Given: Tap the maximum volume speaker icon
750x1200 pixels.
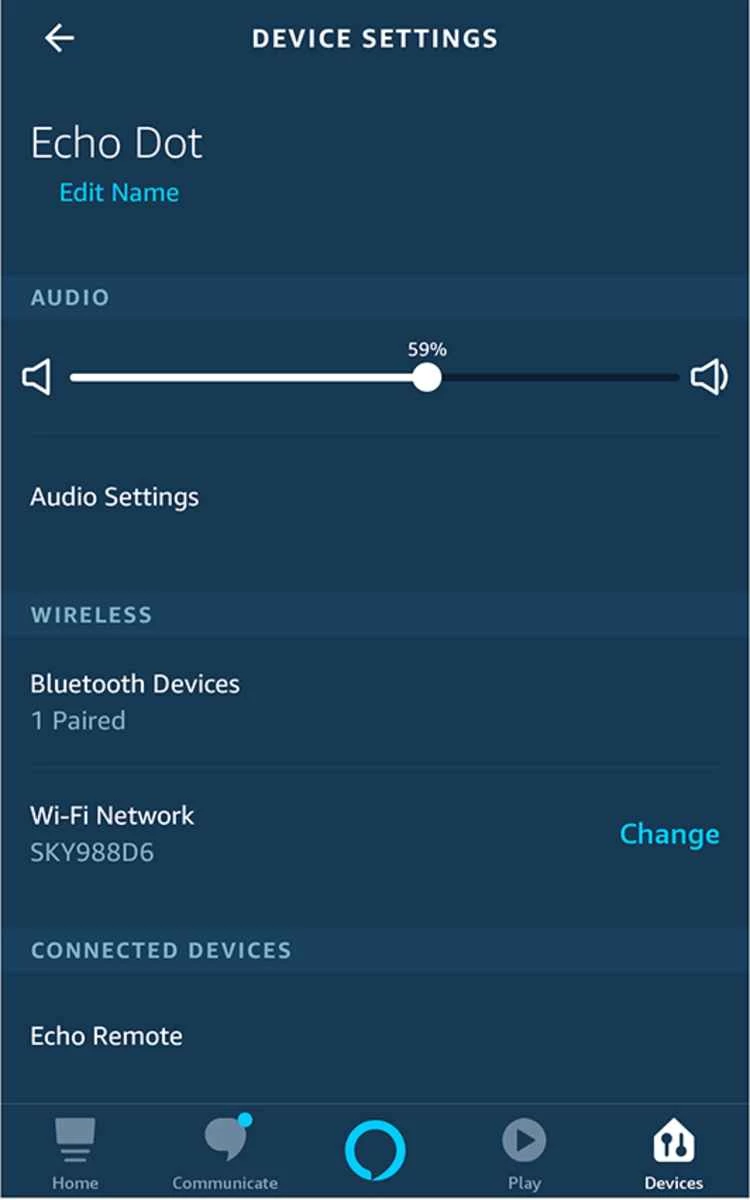Looking at the screenshot, I should point(710,377).
